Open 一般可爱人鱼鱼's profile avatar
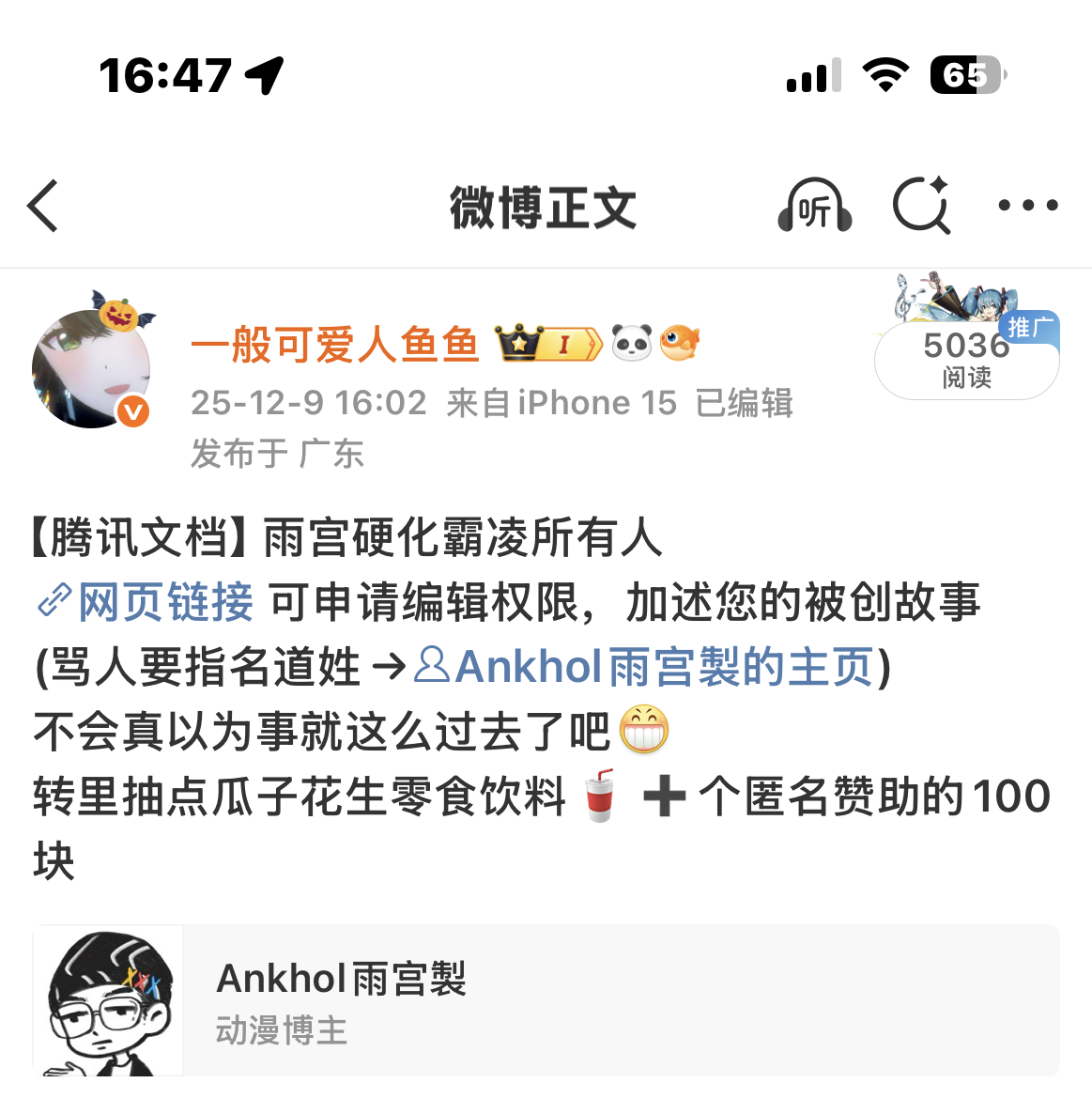 point(91,368)
